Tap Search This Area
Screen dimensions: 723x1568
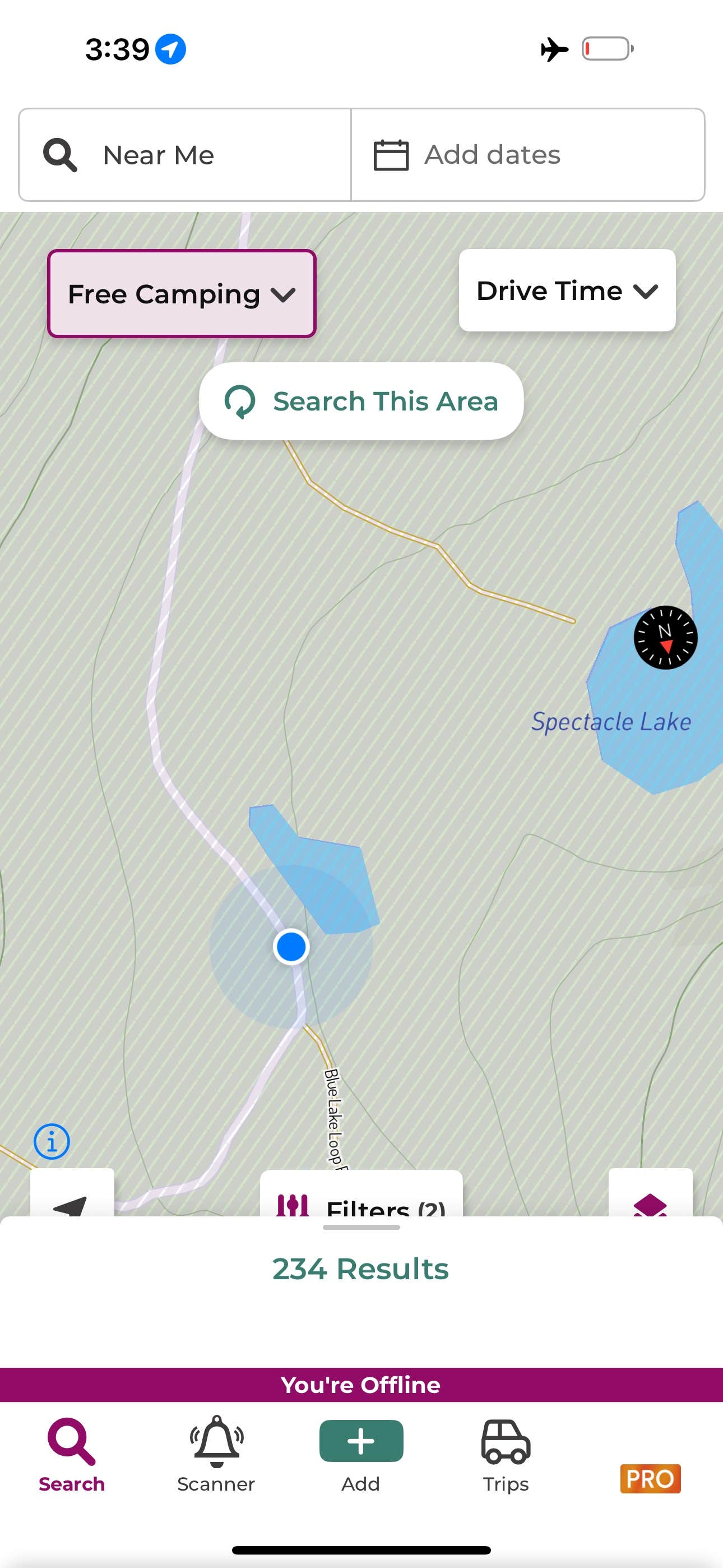tap(361, 401)
